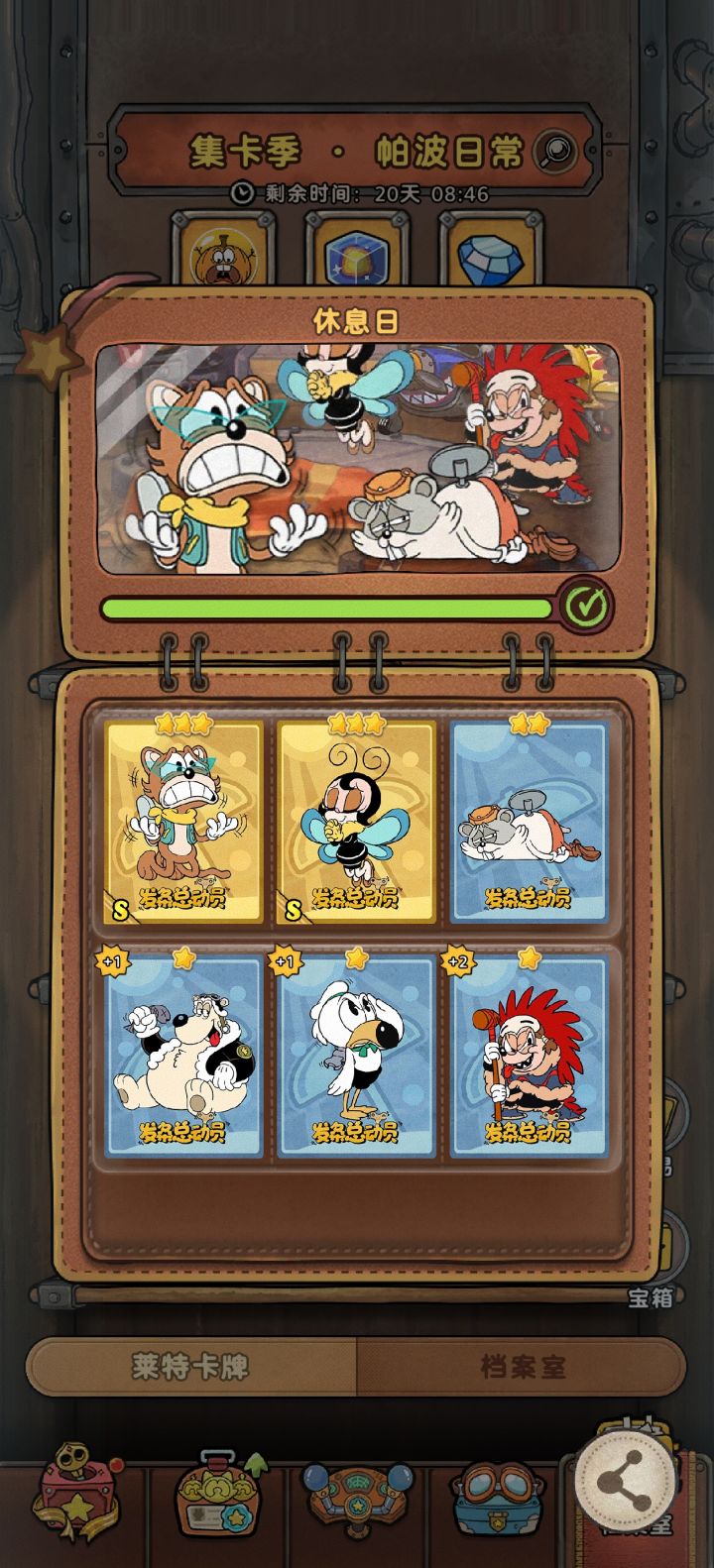The width and height of the screenshot is (714, 1568).
Task: Click the magnifier on the 集卡季 banner
Action: [x=555, y=149]
